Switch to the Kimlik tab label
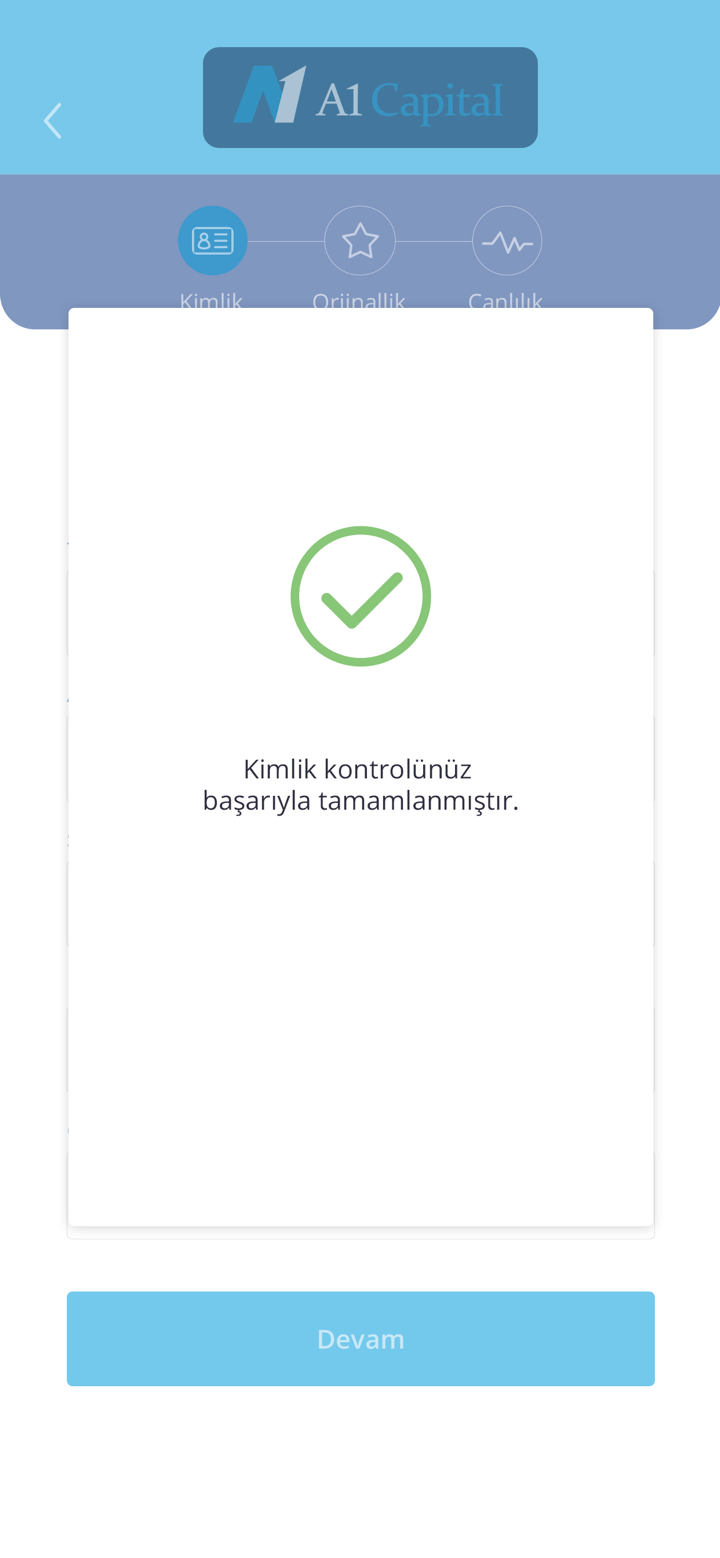 (x=211, y=300)
